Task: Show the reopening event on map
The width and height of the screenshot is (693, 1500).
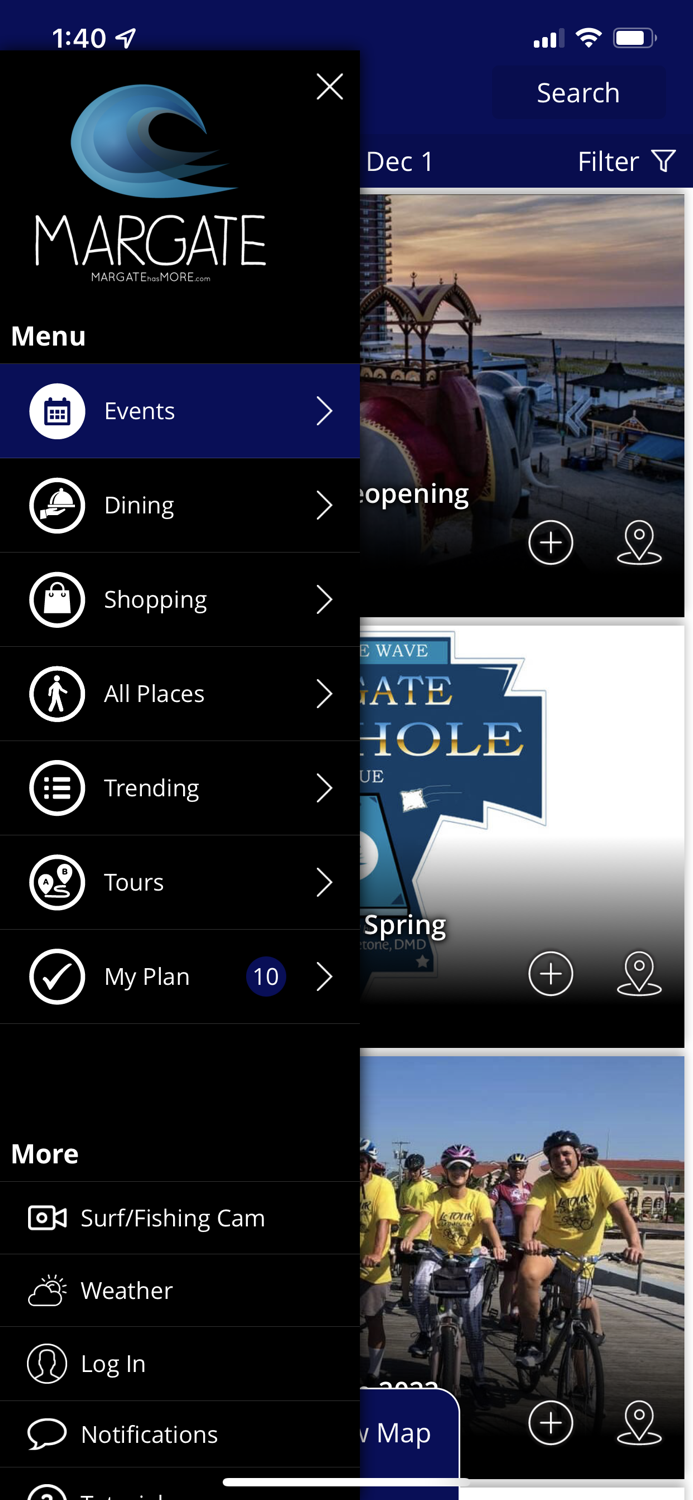Action: coord(639,543)
